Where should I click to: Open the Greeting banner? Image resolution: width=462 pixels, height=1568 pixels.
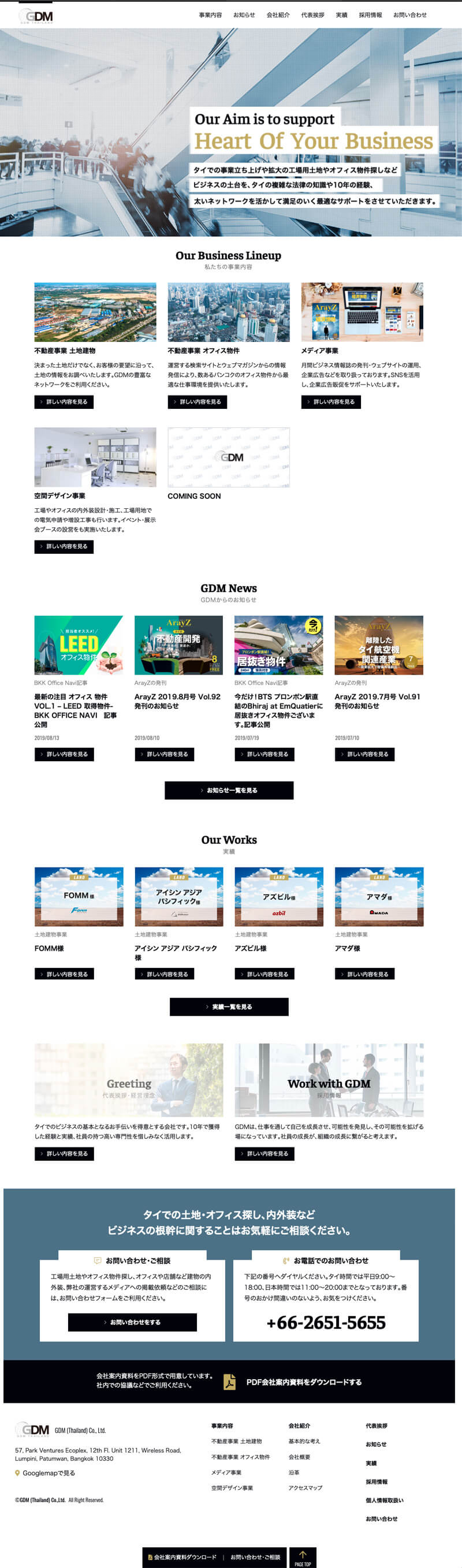128,1081
